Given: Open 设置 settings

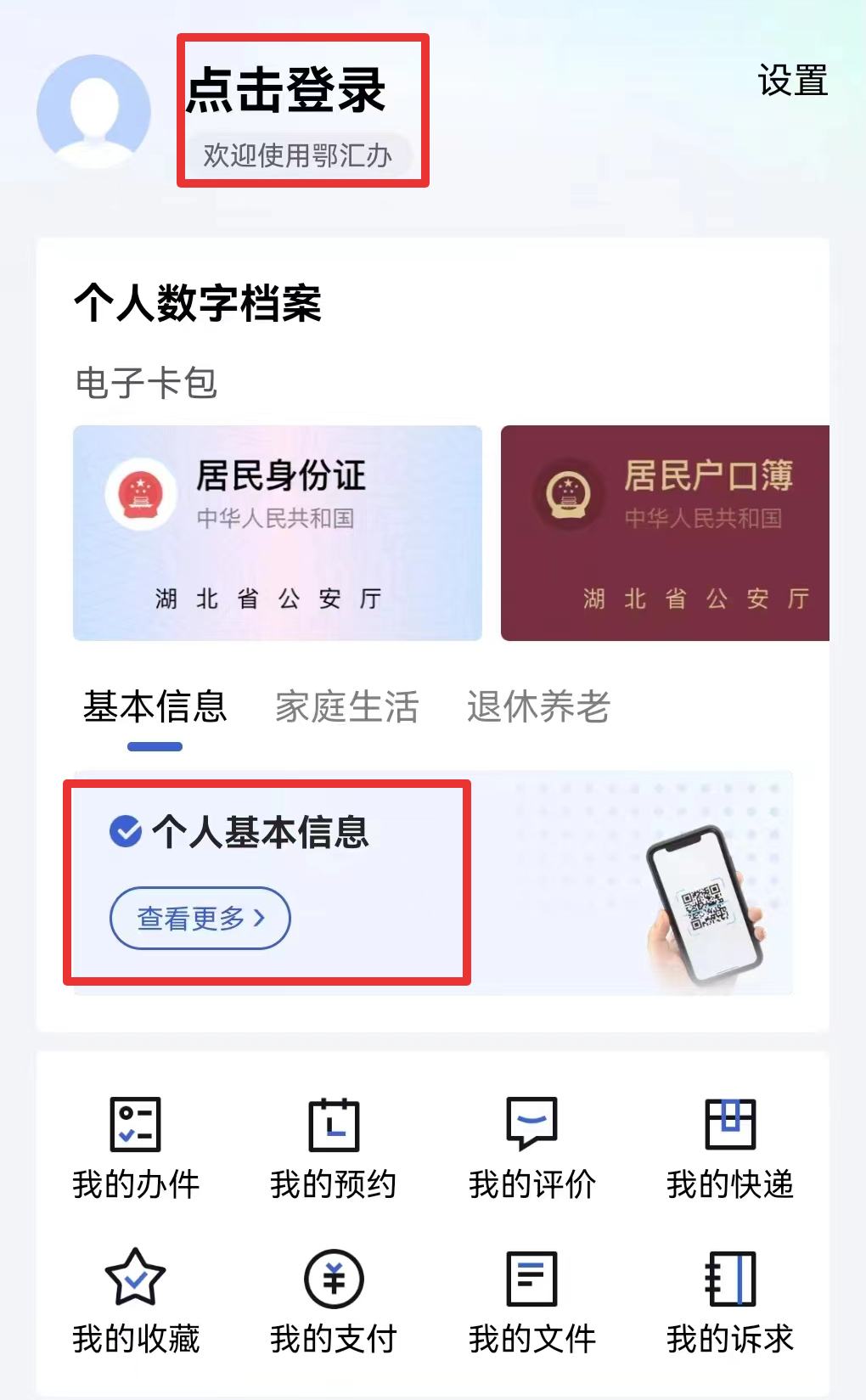Looking at the screenshot, I should click(x=792, y=82).
